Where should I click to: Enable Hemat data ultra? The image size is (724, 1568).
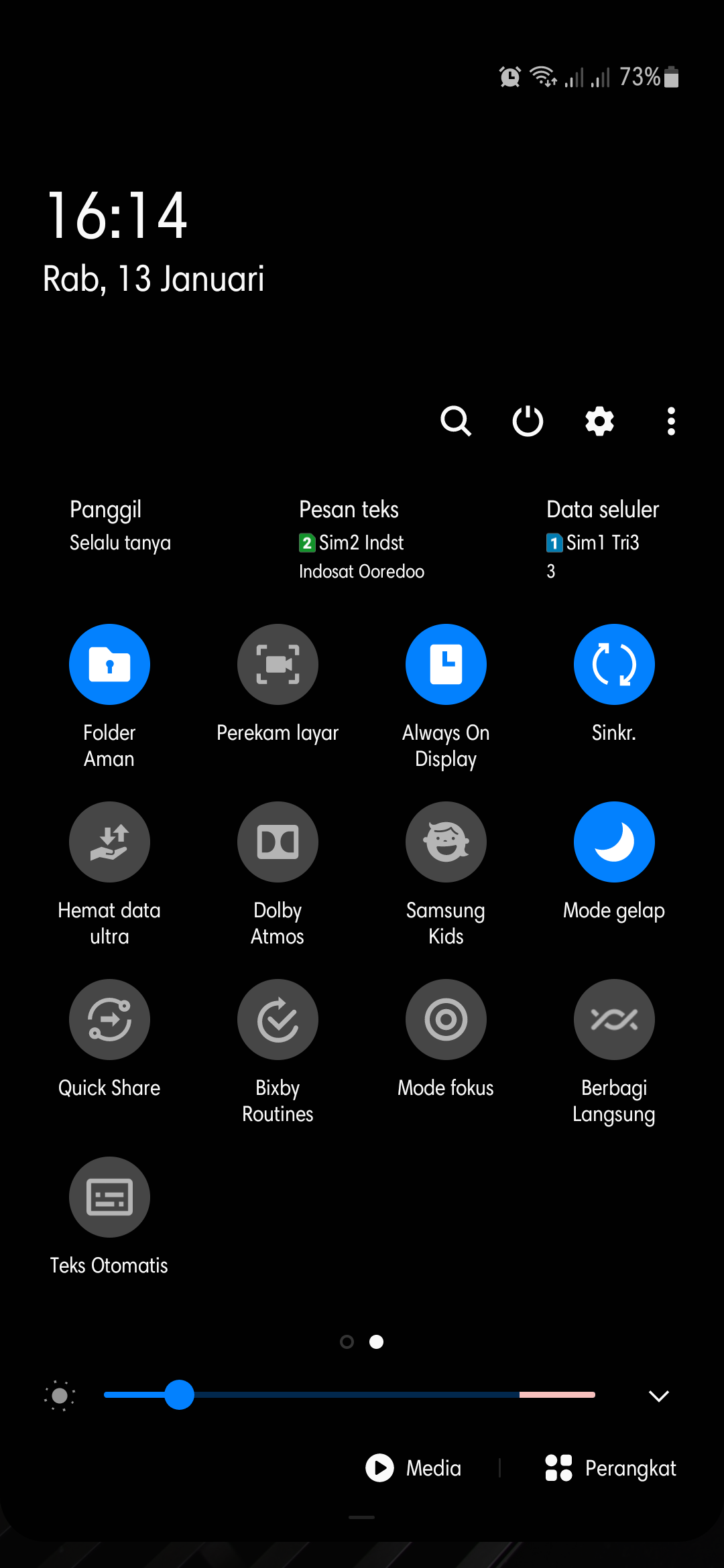click(x=109, y=842)
